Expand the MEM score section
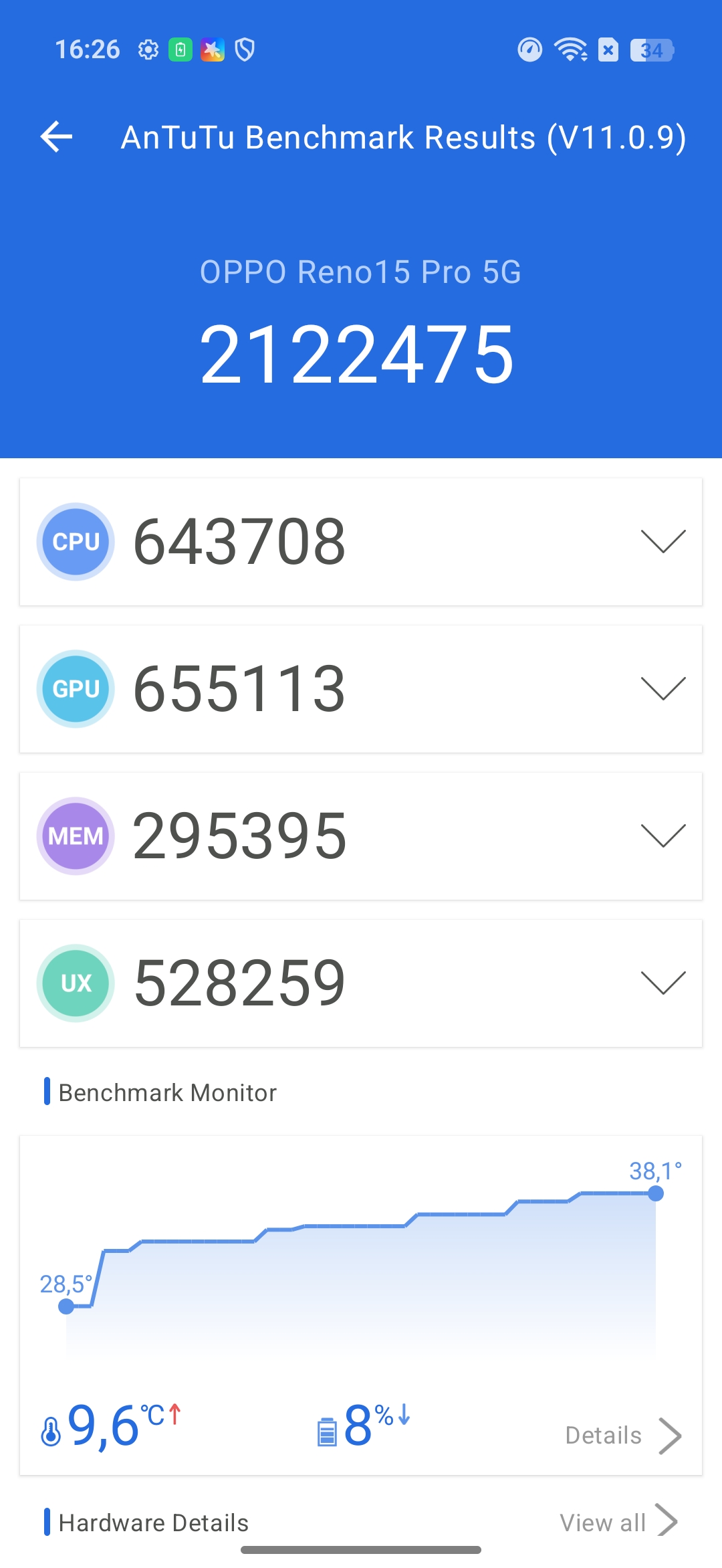 [x=663, y=836]
